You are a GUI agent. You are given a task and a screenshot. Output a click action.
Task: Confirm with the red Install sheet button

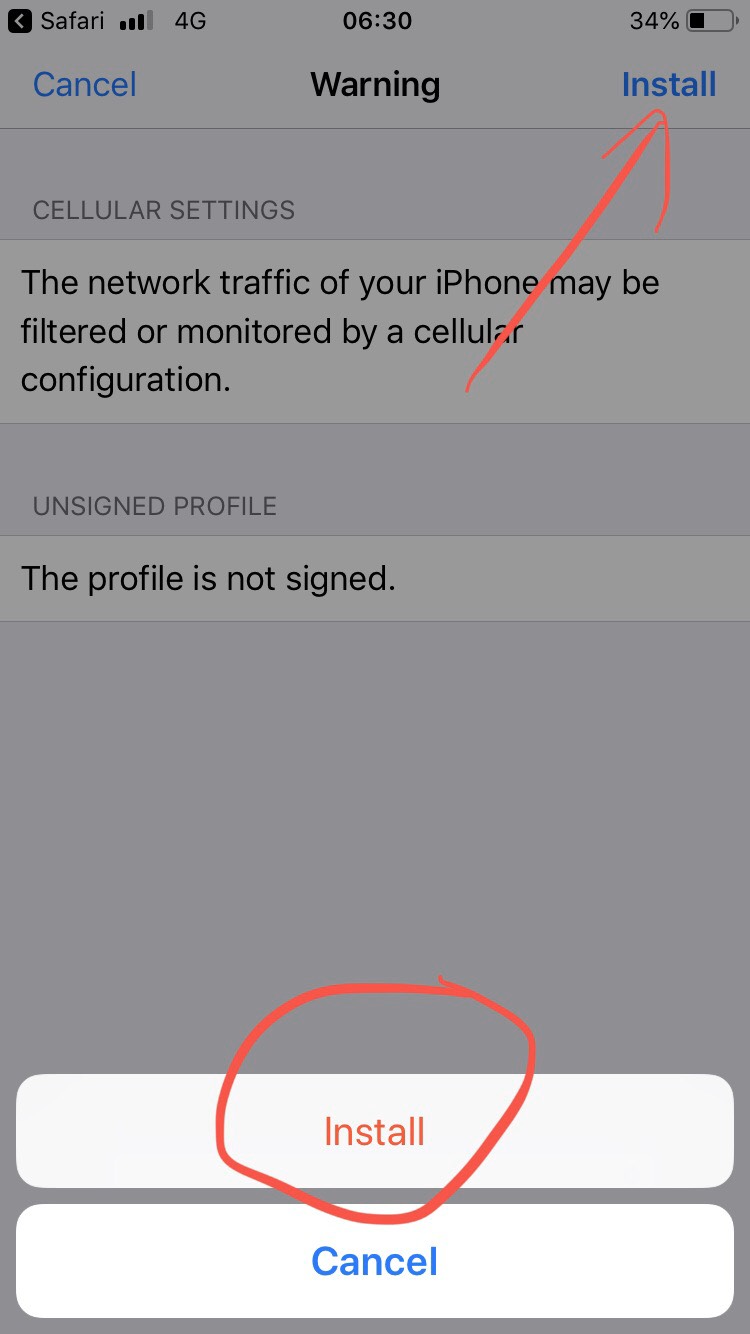coord(375,1131)
